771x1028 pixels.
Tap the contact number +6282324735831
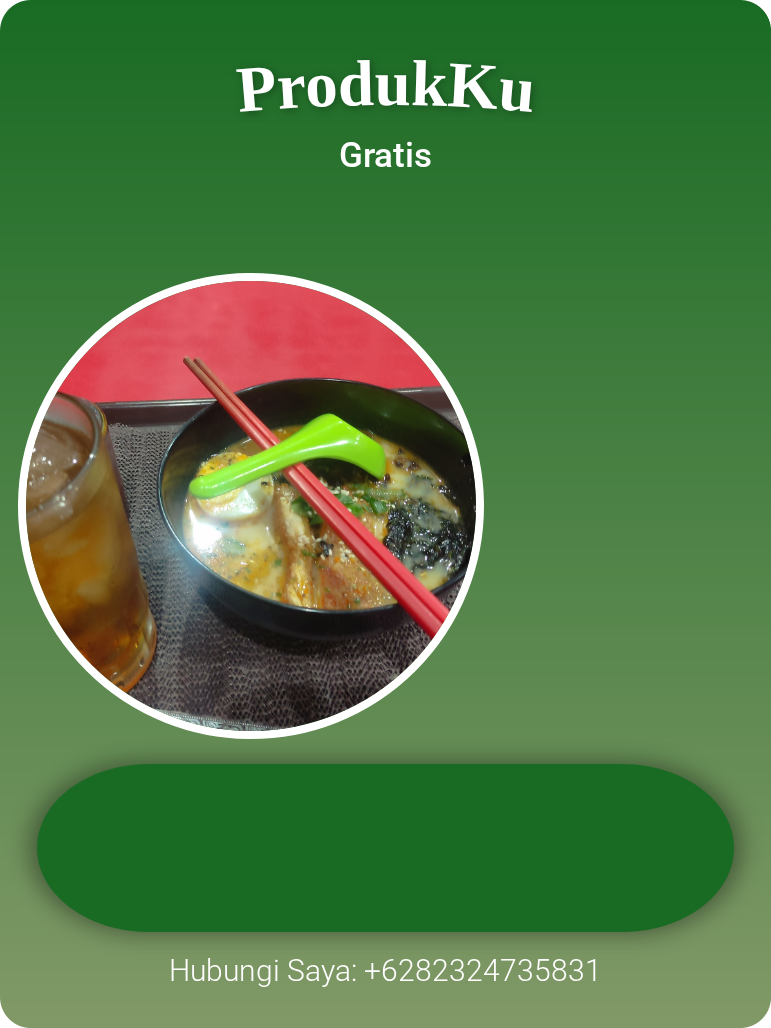[x=485, y=968]
